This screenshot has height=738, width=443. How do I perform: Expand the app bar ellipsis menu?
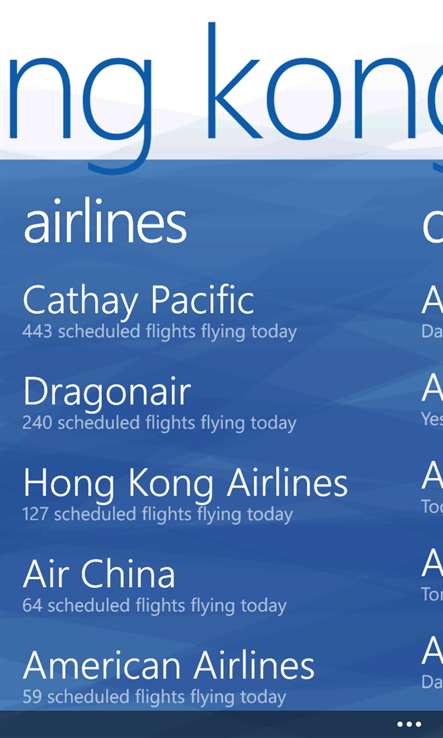(x=409, y=724)
